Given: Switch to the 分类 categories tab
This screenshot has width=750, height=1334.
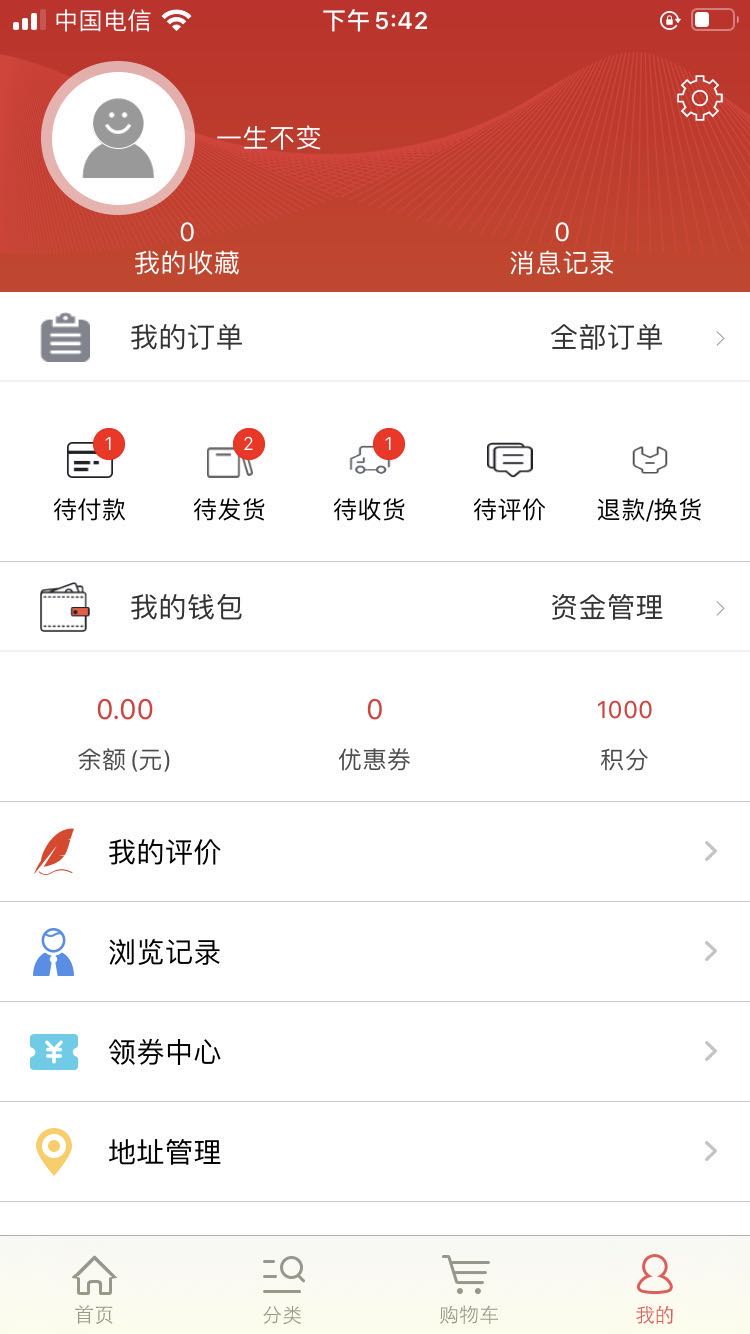Looking at the screenshot, I should (x=283, y=1285).
